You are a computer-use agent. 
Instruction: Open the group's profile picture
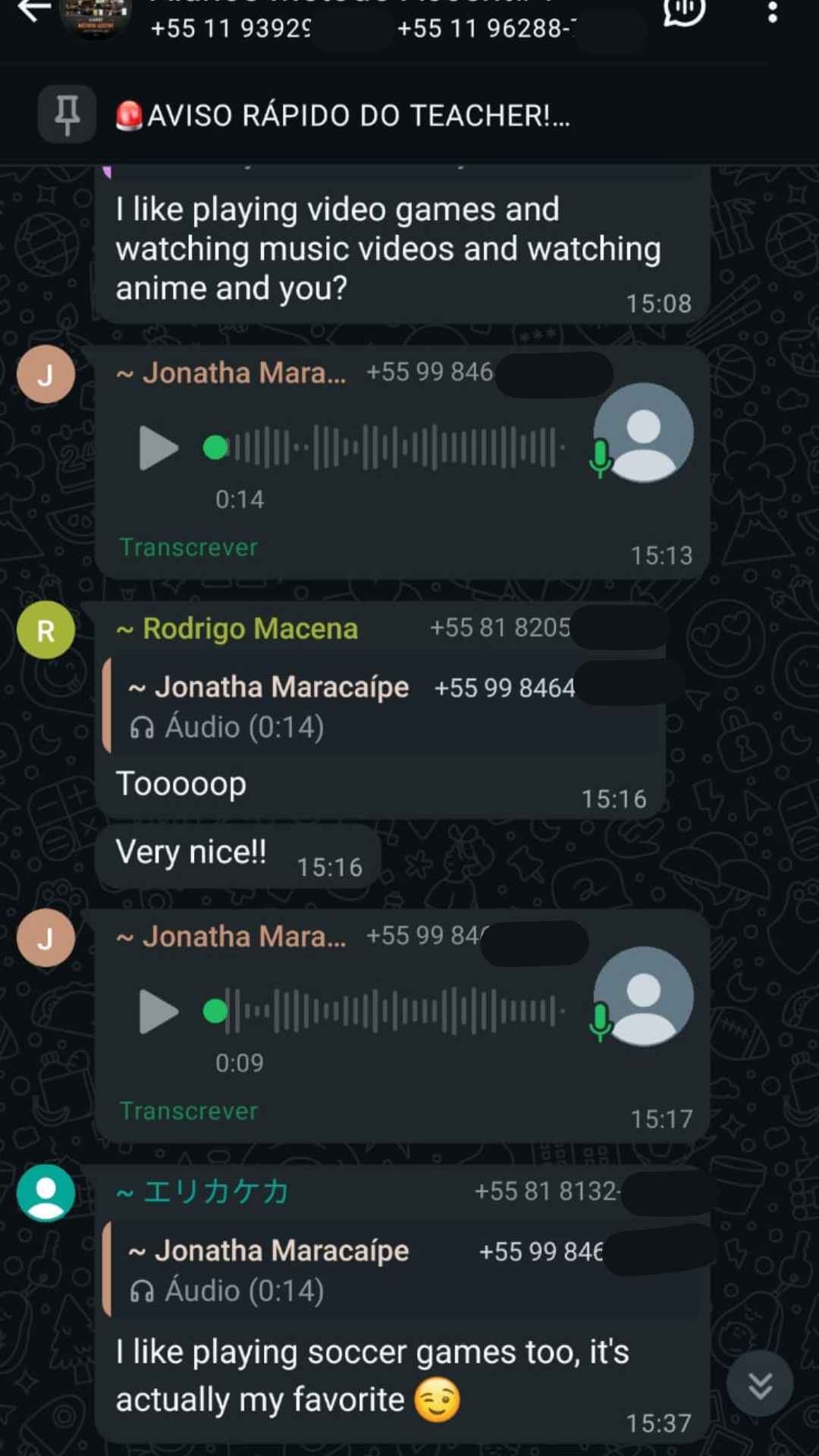pyautogui.click(x=96, y=15)
